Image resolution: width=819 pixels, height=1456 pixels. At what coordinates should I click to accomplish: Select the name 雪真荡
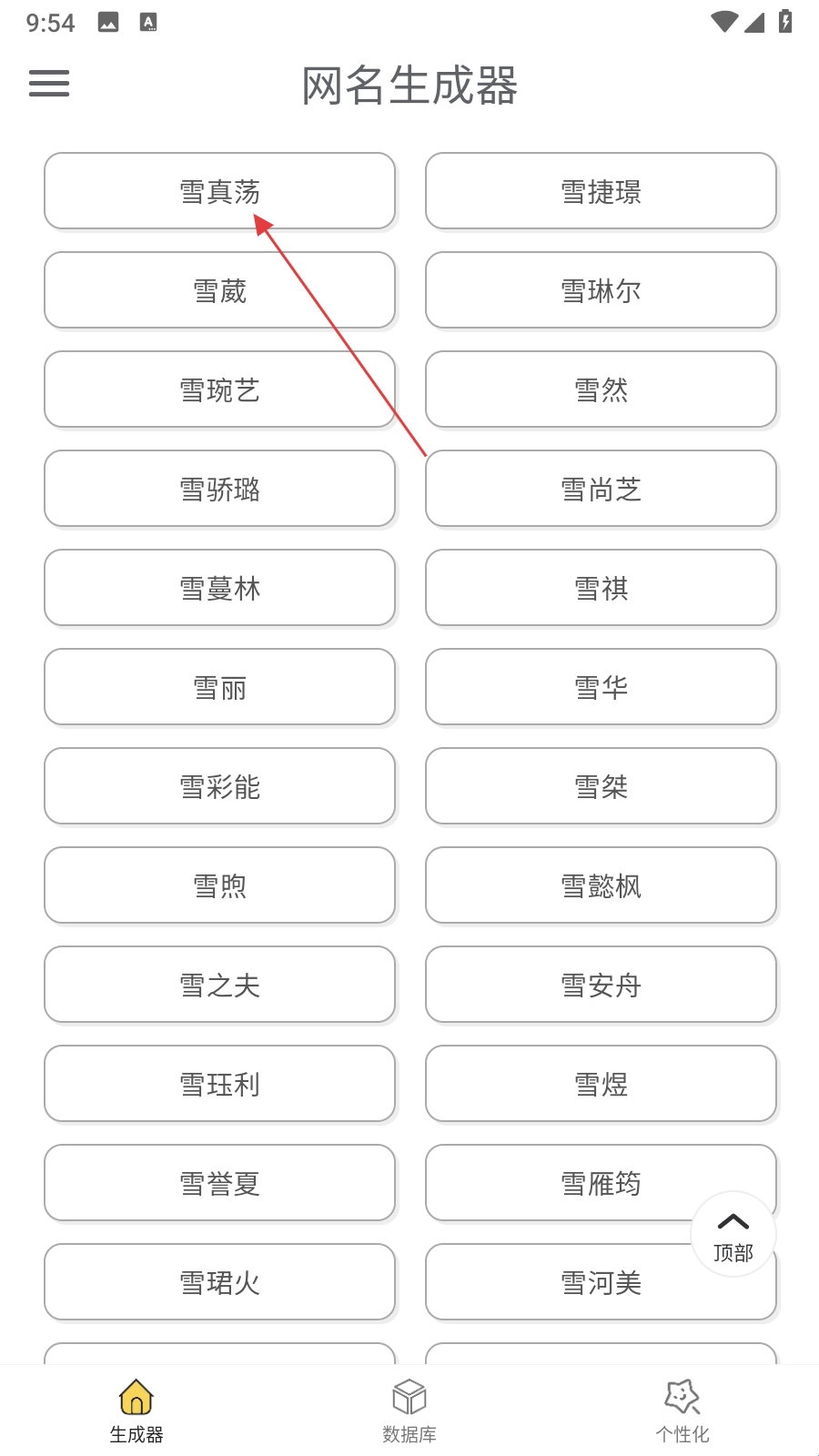click(219, 191)
